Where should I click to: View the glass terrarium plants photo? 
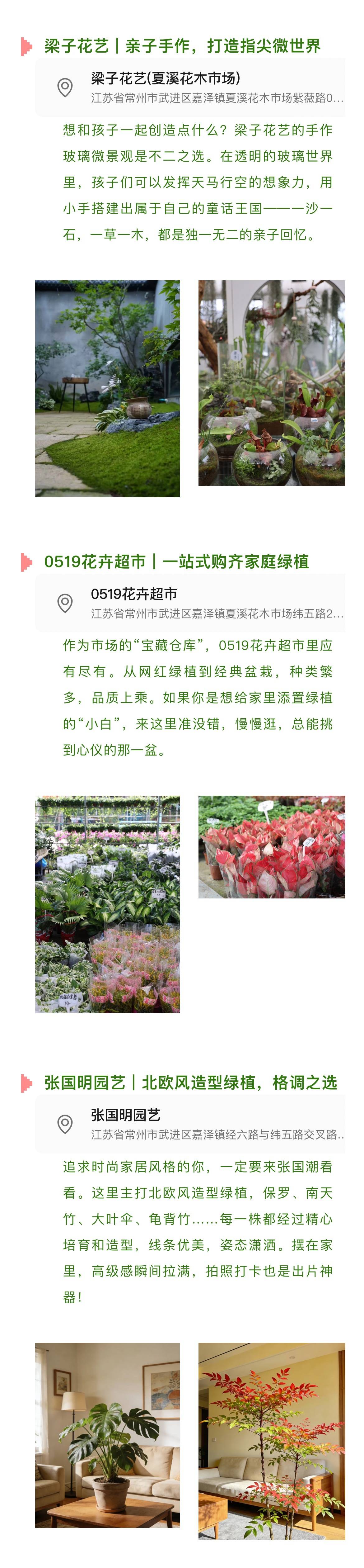272,382
